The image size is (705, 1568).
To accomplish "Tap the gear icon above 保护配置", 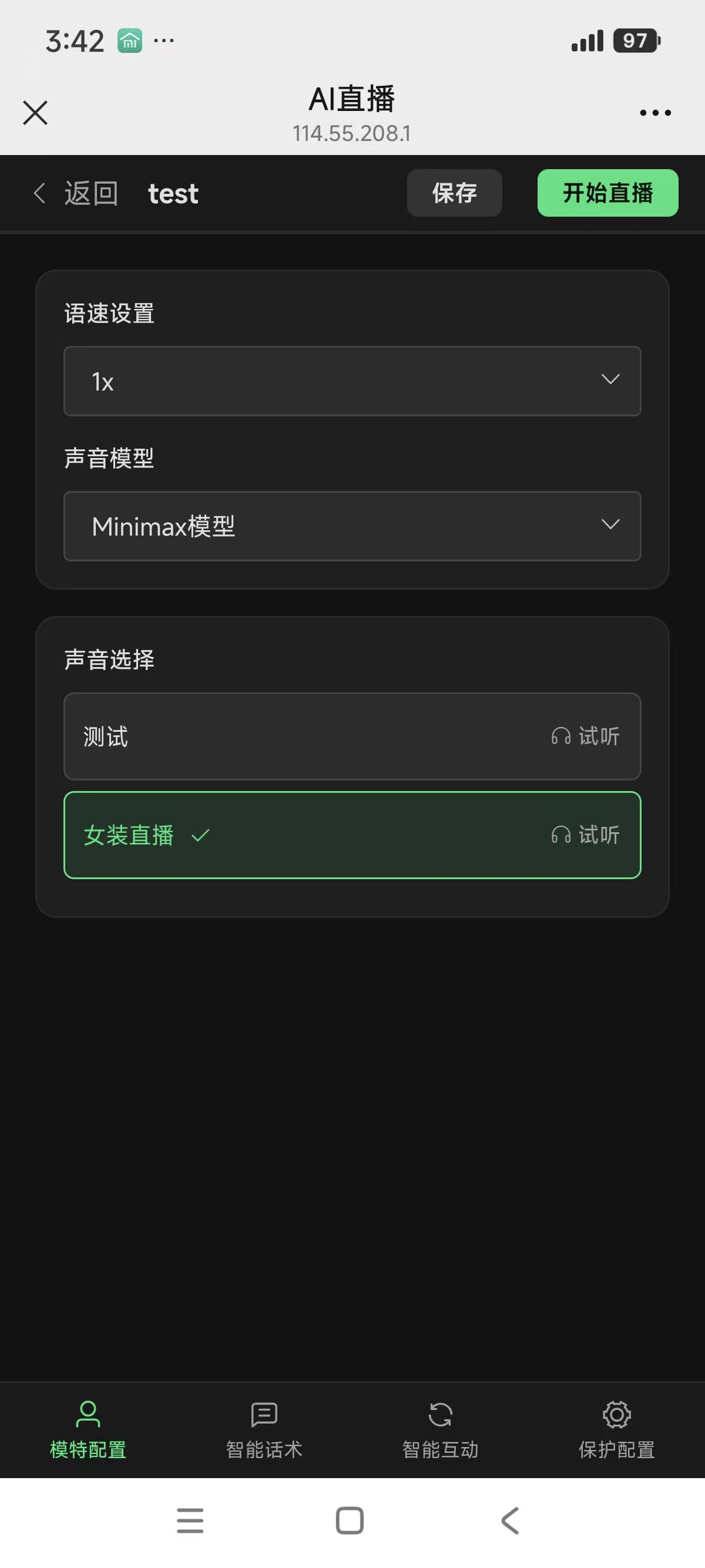I will coord(617,1412).
